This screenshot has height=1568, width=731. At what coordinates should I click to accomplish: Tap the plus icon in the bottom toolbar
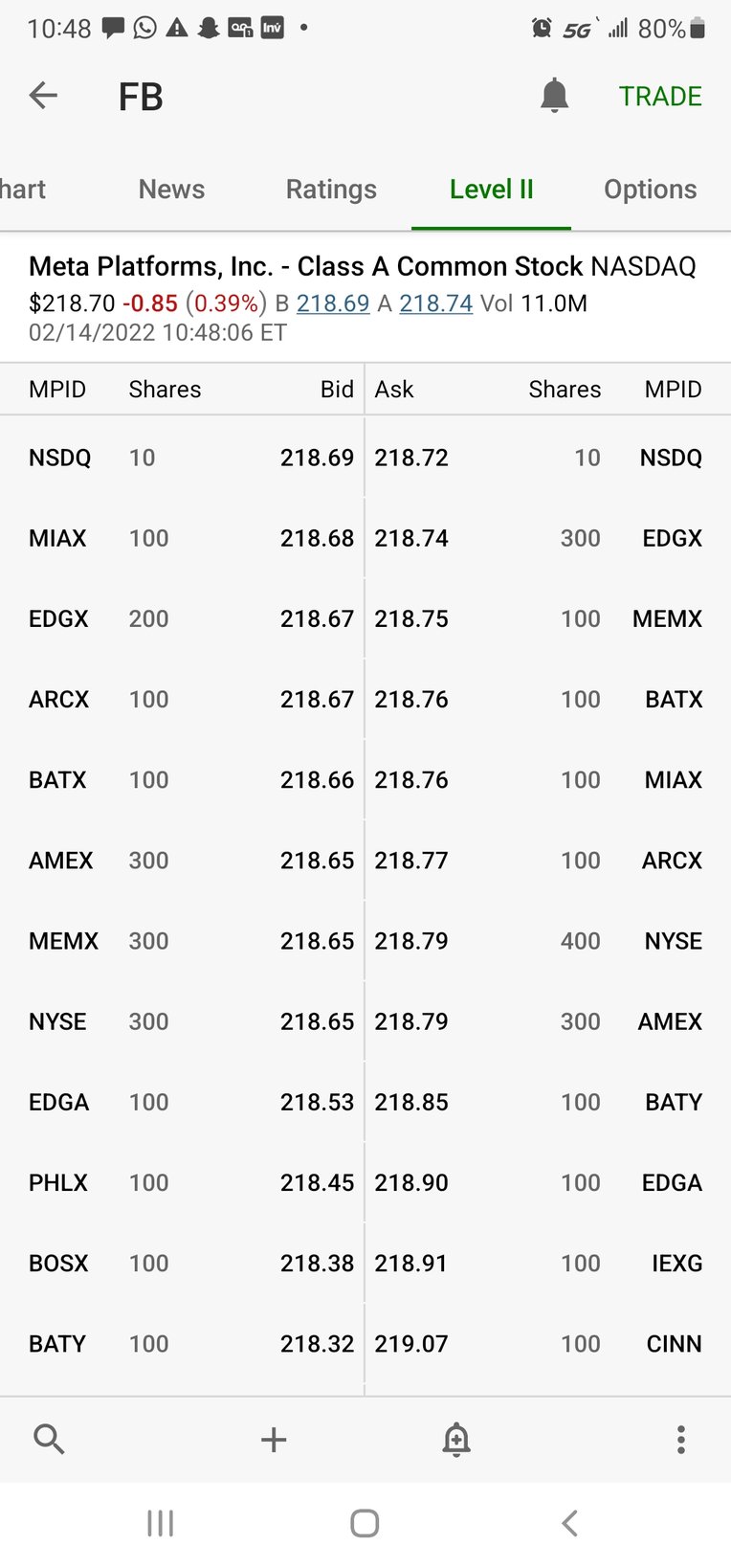(274, 1439)
